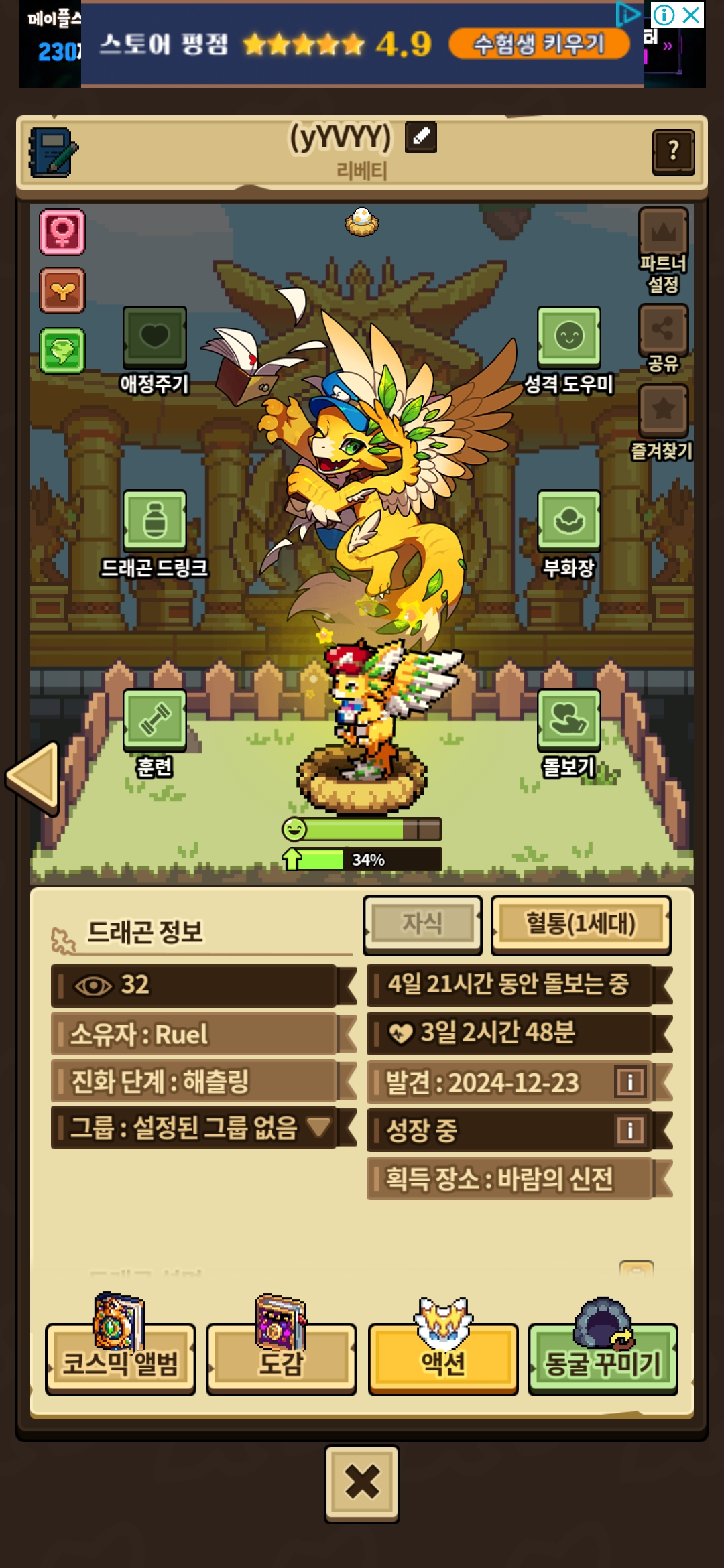Show info for 발견 date
This screenshot has width=724, height=1568.
(x=630, y=1082)
